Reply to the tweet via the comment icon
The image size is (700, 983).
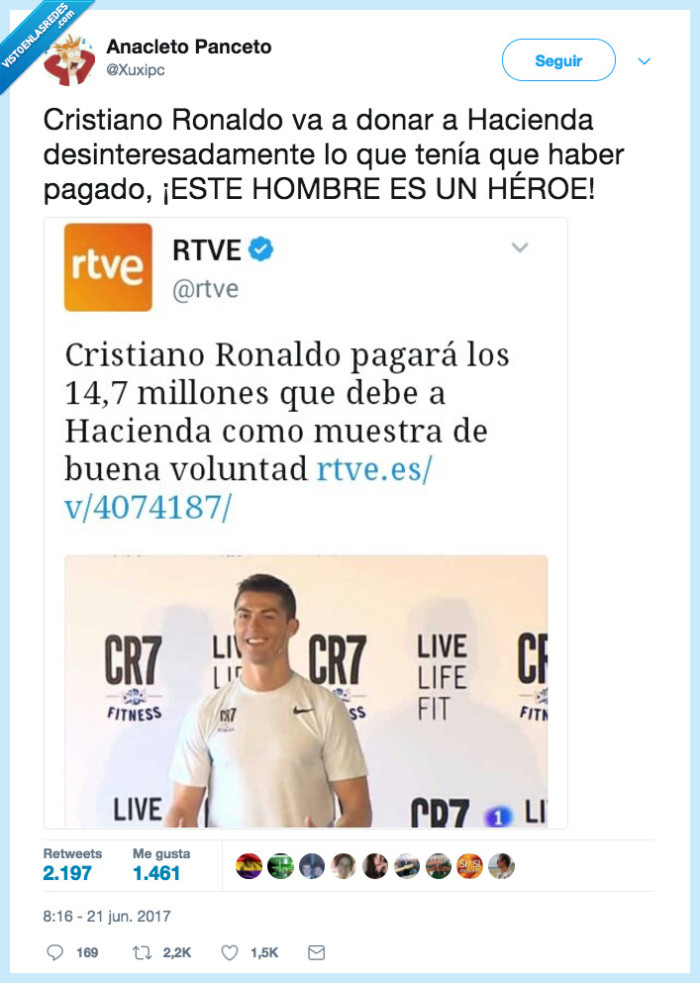[x=55, y=953]
